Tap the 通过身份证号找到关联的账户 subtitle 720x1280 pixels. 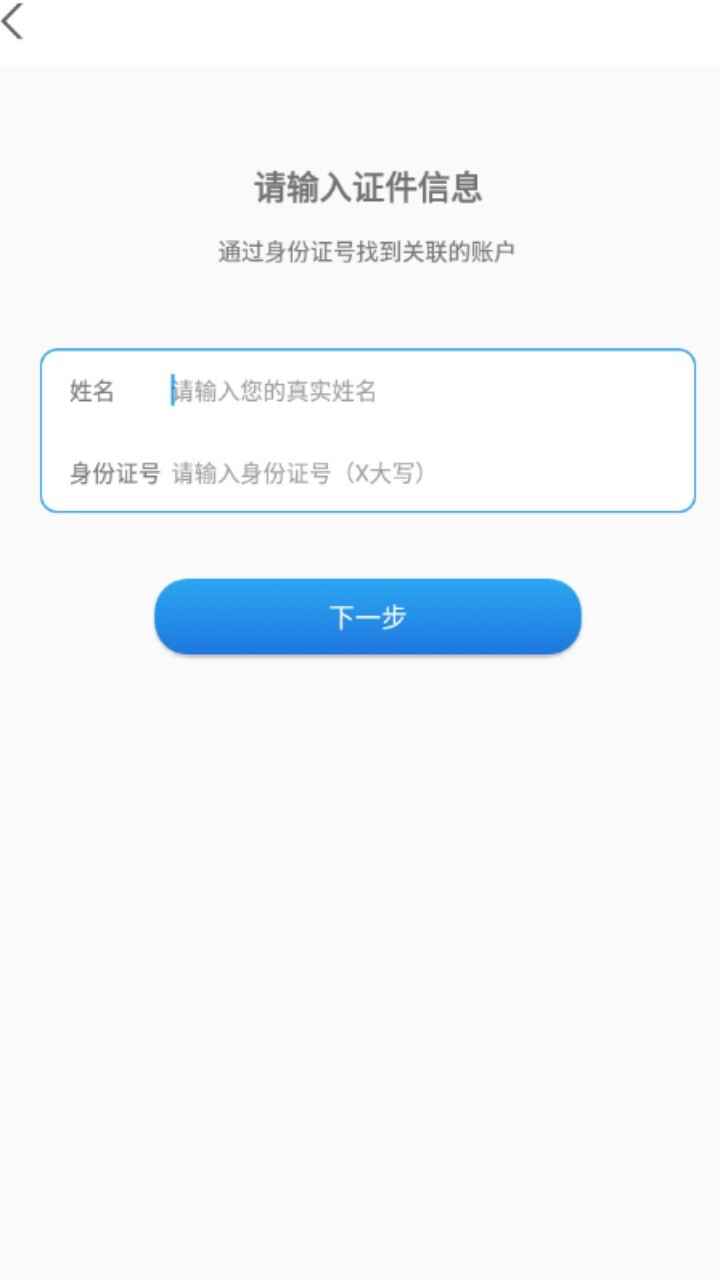click(x=368, y=249)
